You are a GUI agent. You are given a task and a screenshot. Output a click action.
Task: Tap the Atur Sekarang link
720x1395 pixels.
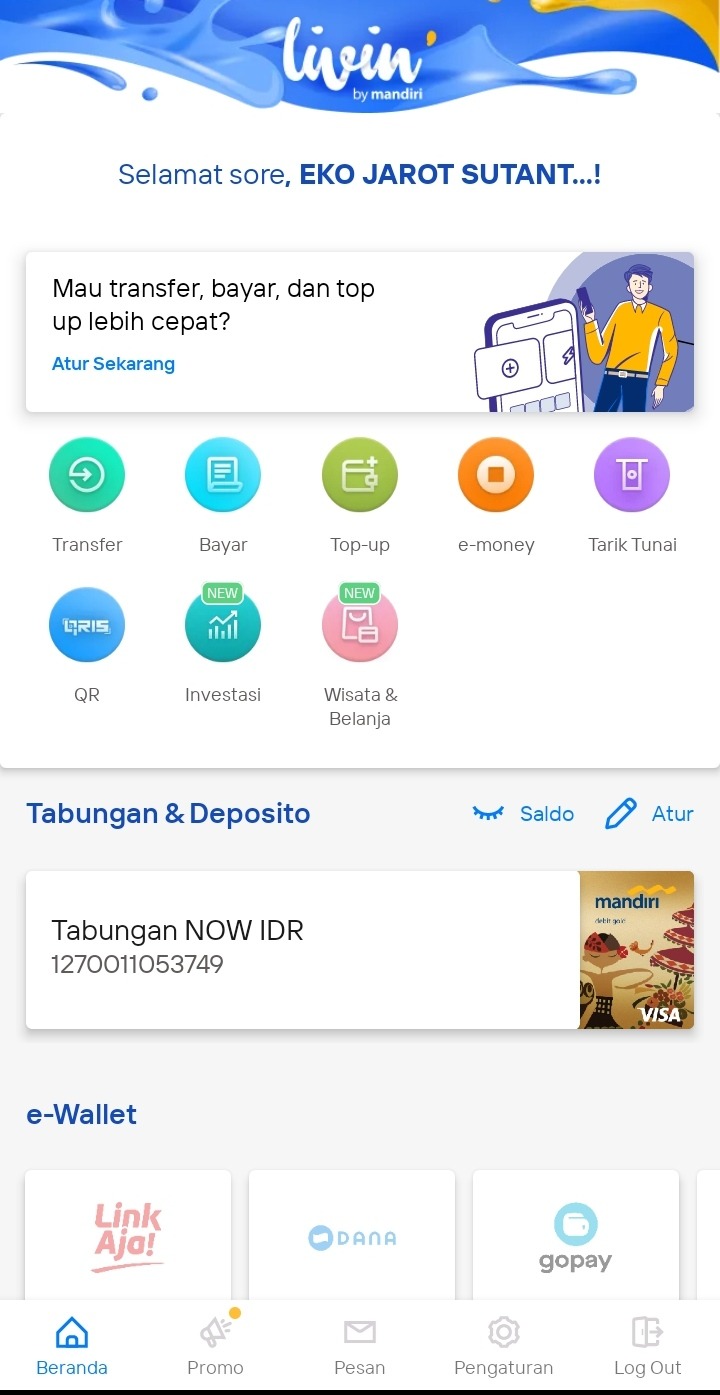(x=113, y=364)
